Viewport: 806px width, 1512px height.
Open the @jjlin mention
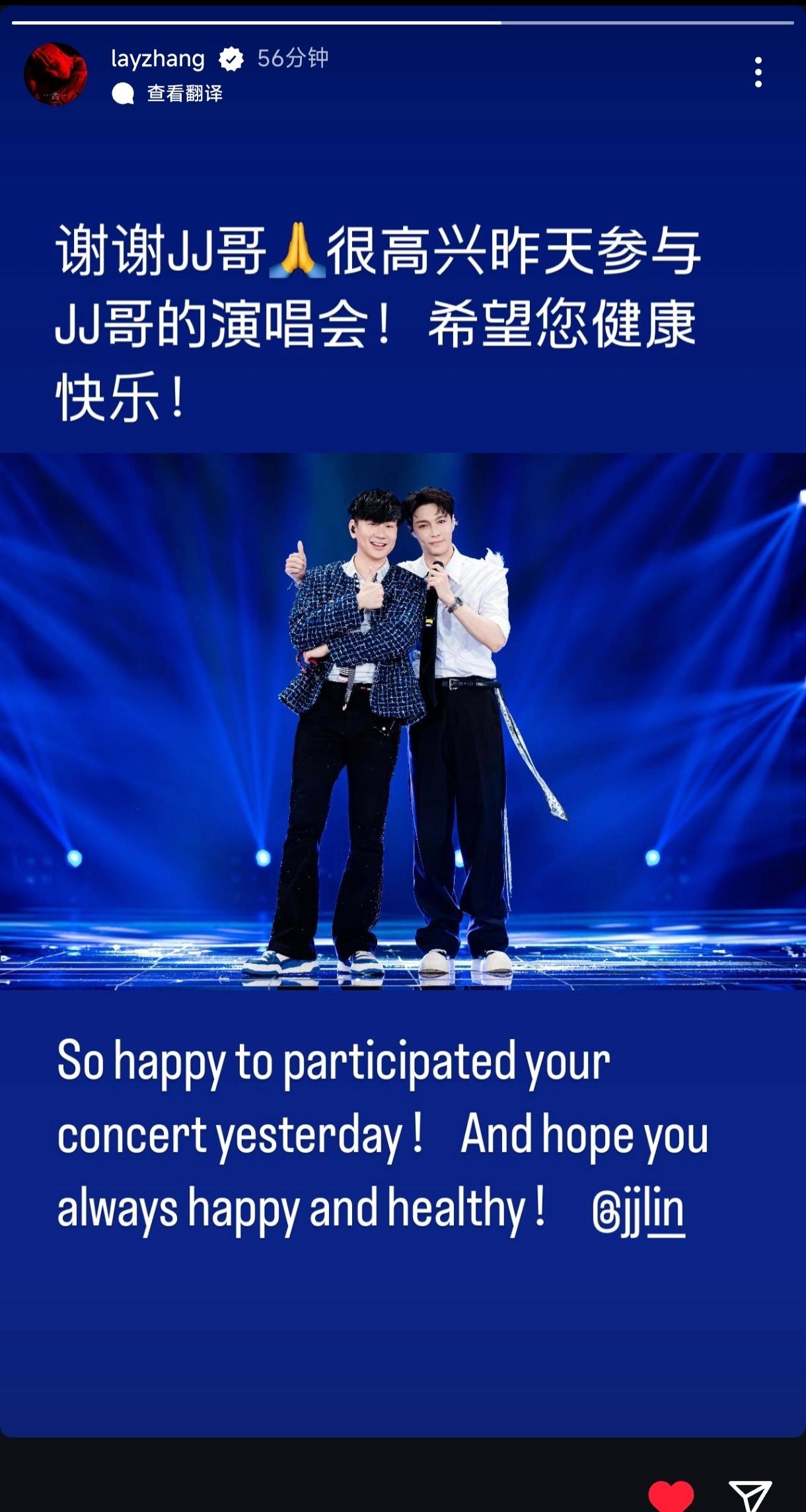point(638,1211)
